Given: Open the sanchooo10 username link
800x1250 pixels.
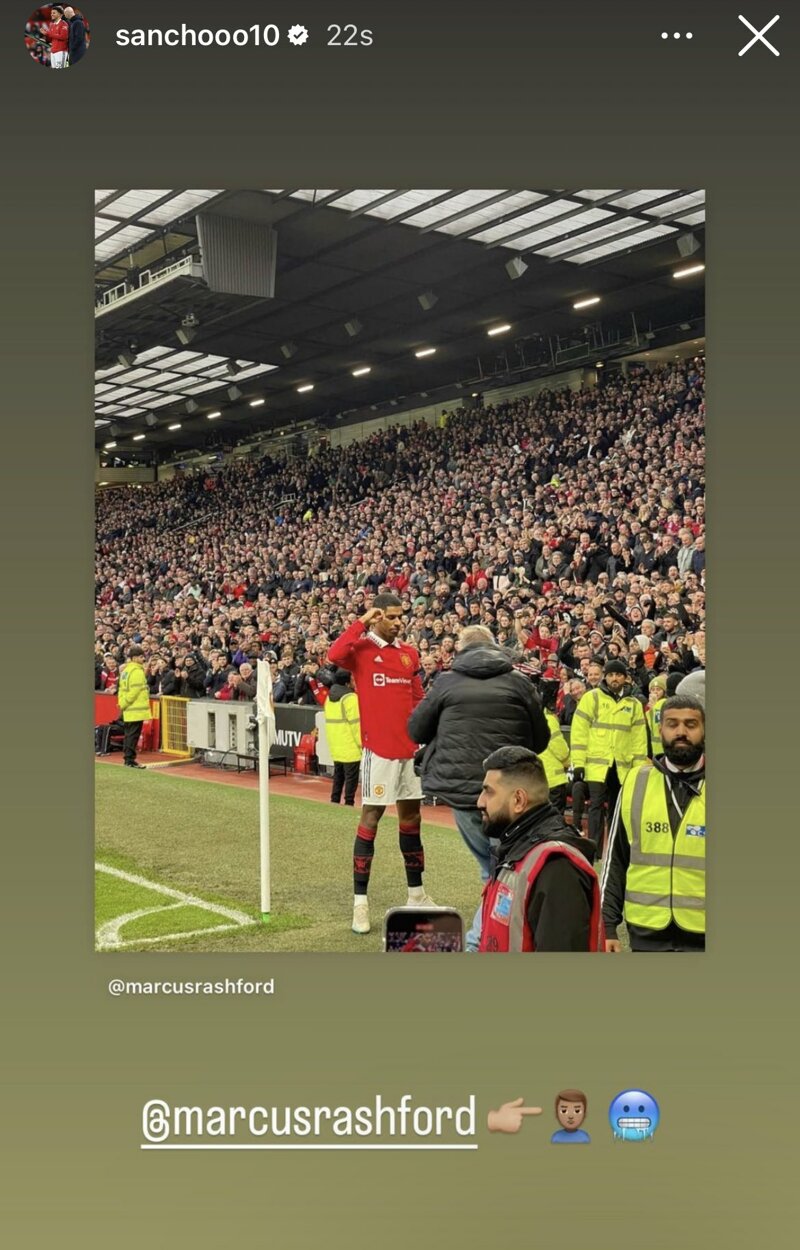Looking at the screenshot, I should click(197, 36).
